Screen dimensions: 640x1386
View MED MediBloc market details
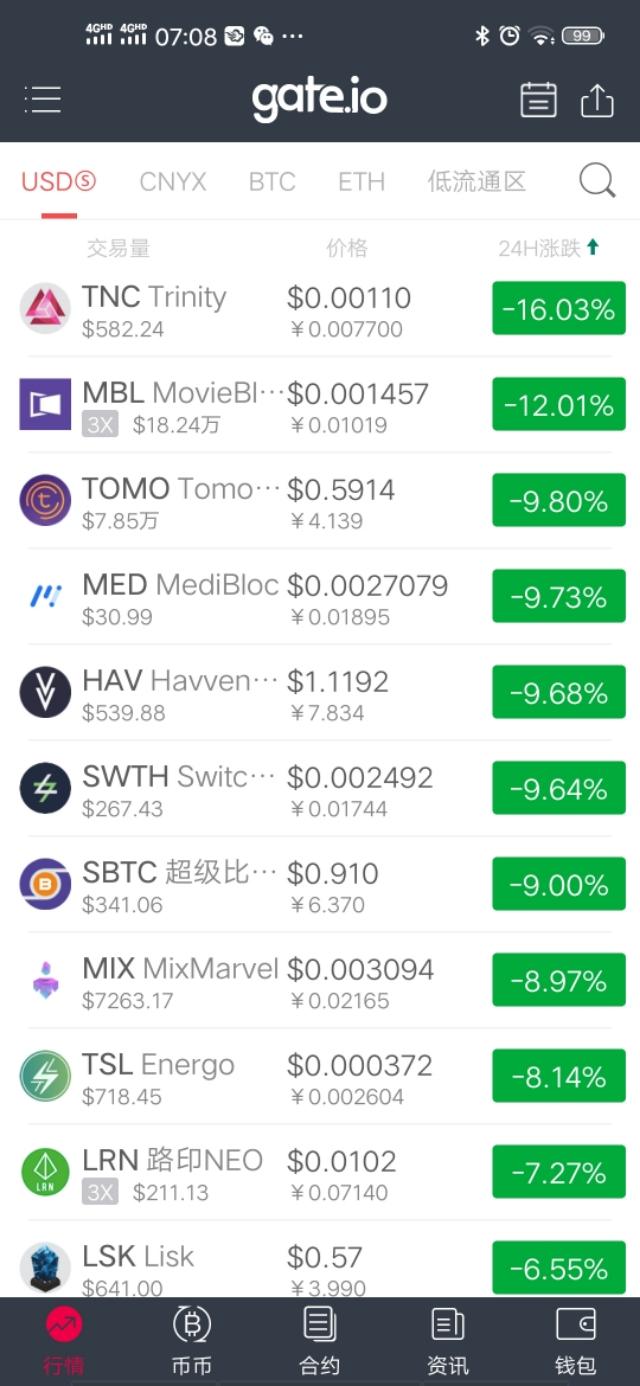coord(250,598)
